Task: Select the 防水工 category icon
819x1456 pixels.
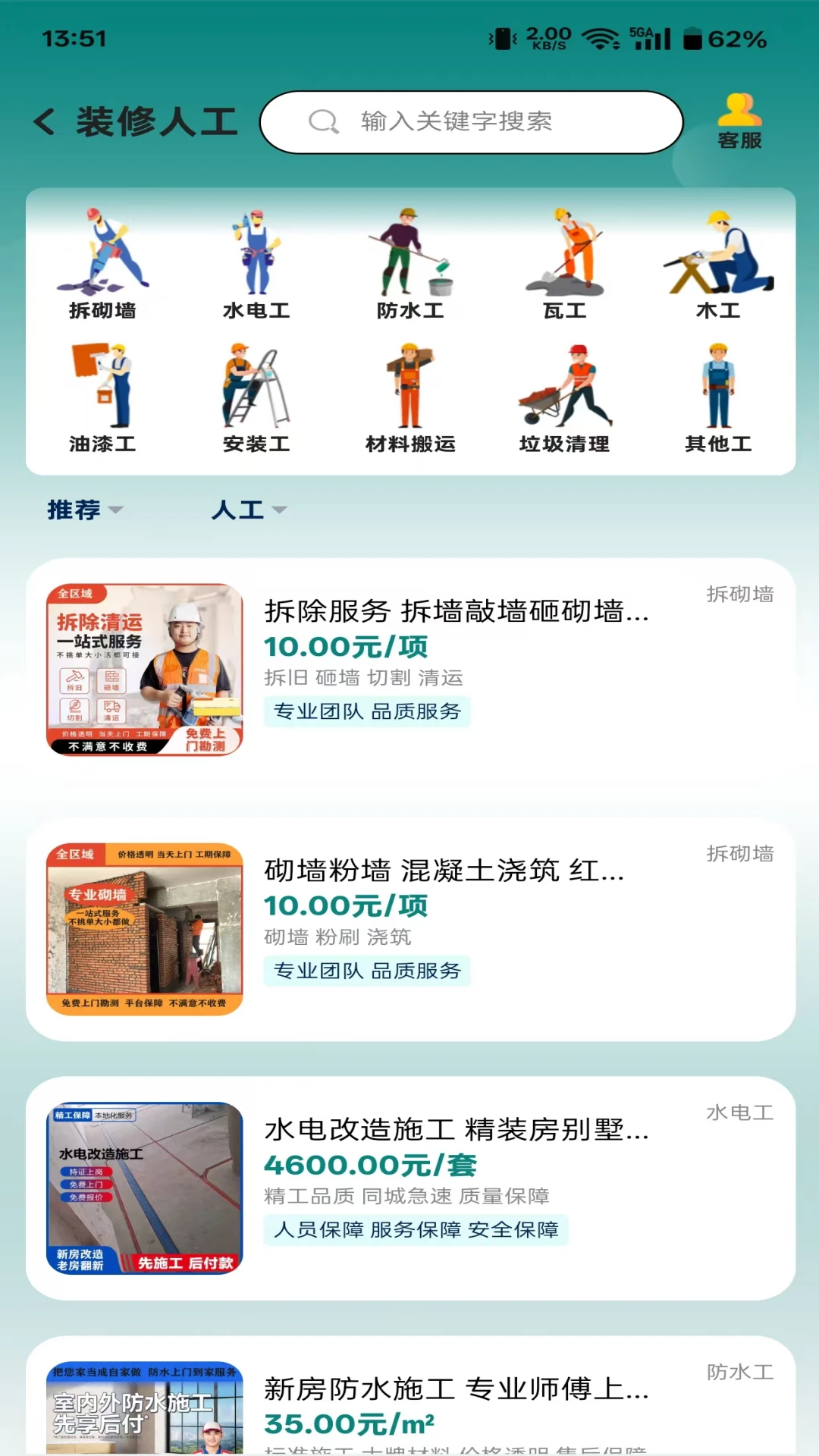Action: tap(412, 262)
